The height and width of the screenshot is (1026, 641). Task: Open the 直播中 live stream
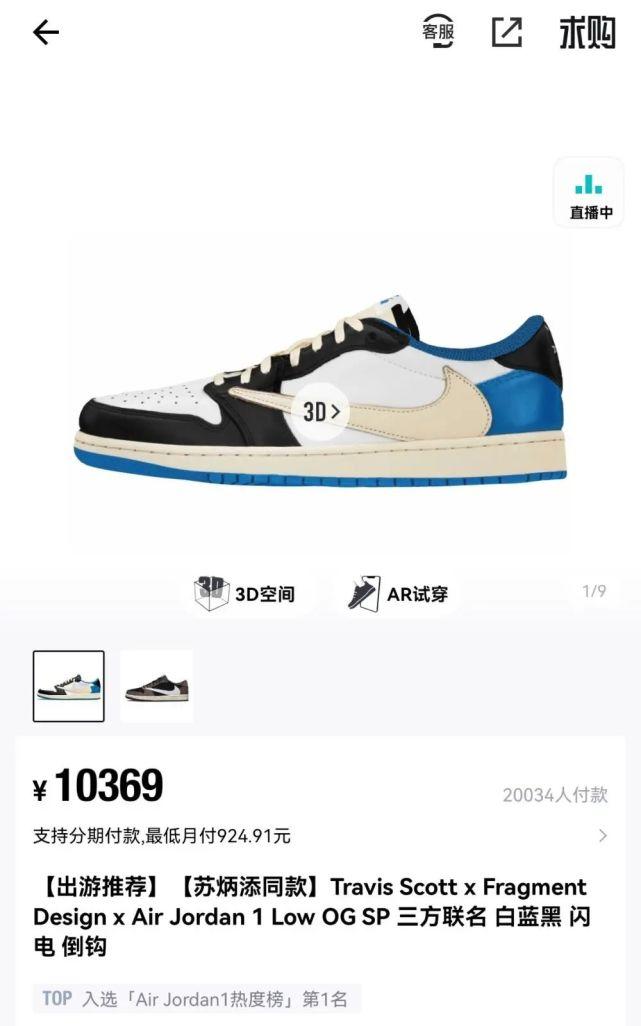click(x=590, y=192)
